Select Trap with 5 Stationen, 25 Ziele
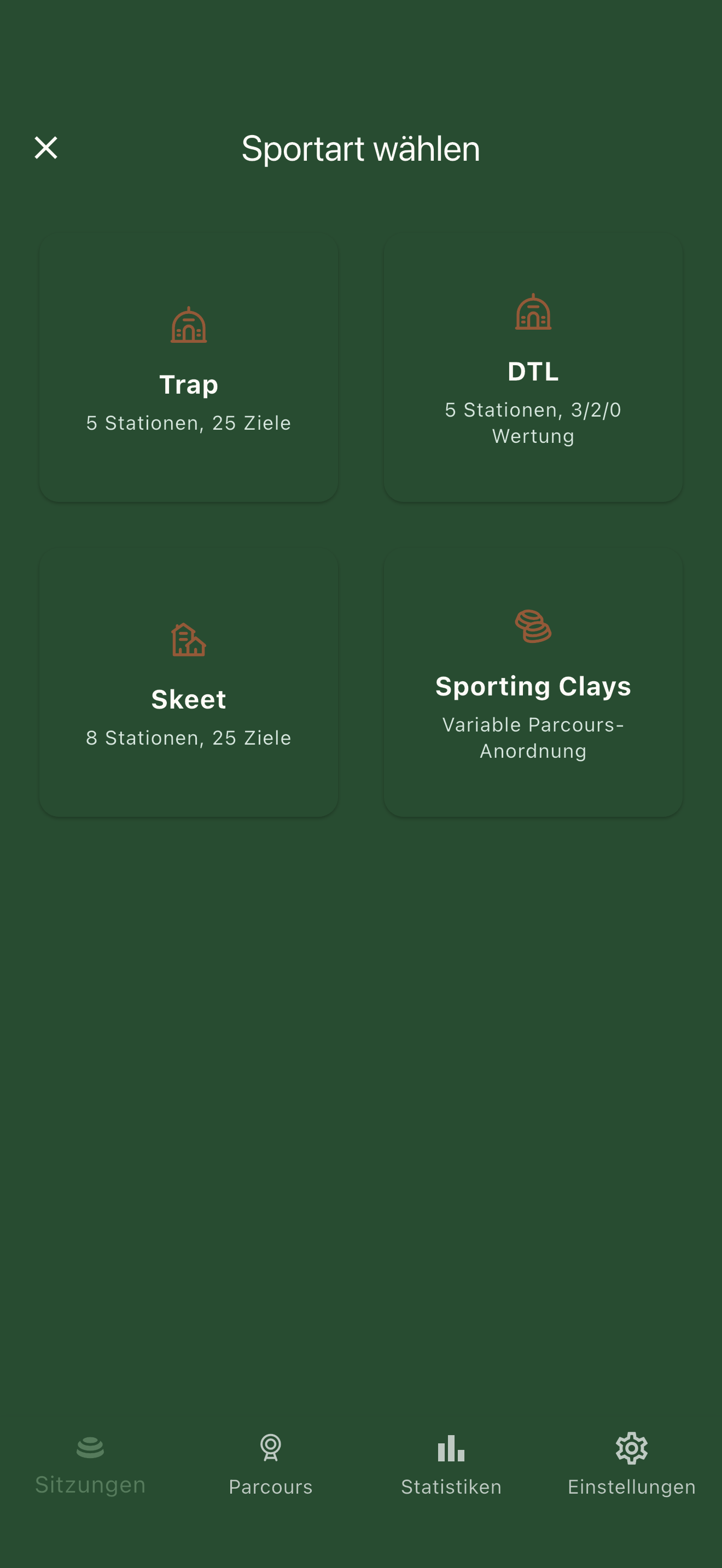The image size is (722, 1568). [188, 367]
